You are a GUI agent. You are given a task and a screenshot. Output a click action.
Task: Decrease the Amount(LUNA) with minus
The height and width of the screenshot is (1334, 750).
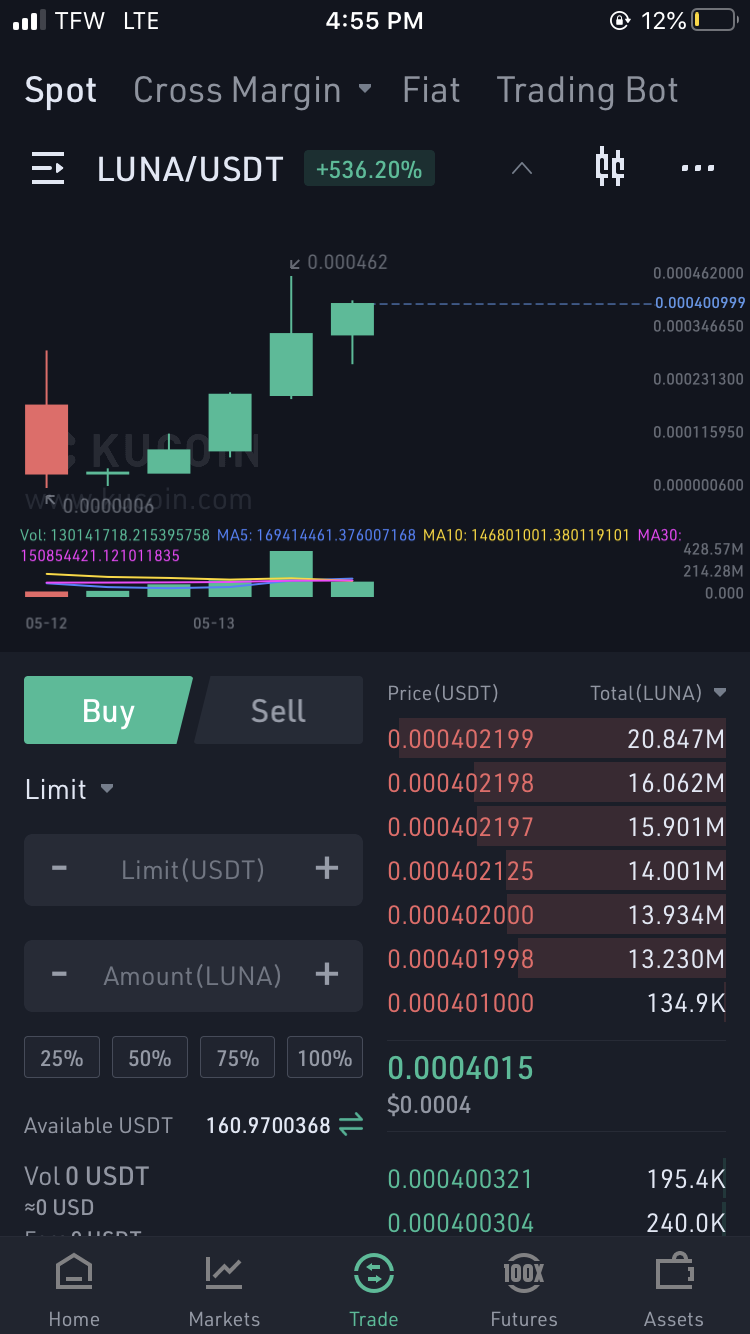59,974
